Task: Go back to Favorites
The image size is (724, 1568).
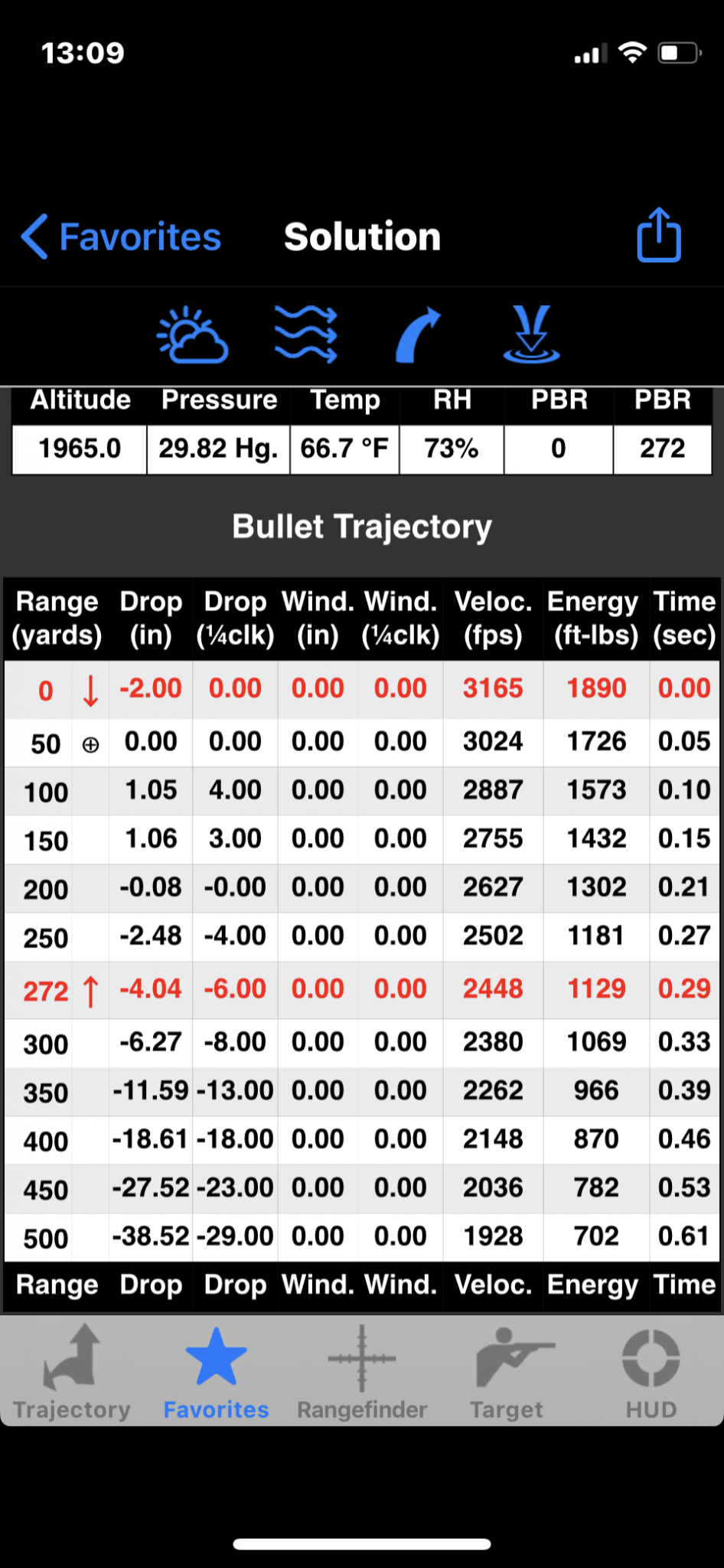Action: [x=121, y=237]
